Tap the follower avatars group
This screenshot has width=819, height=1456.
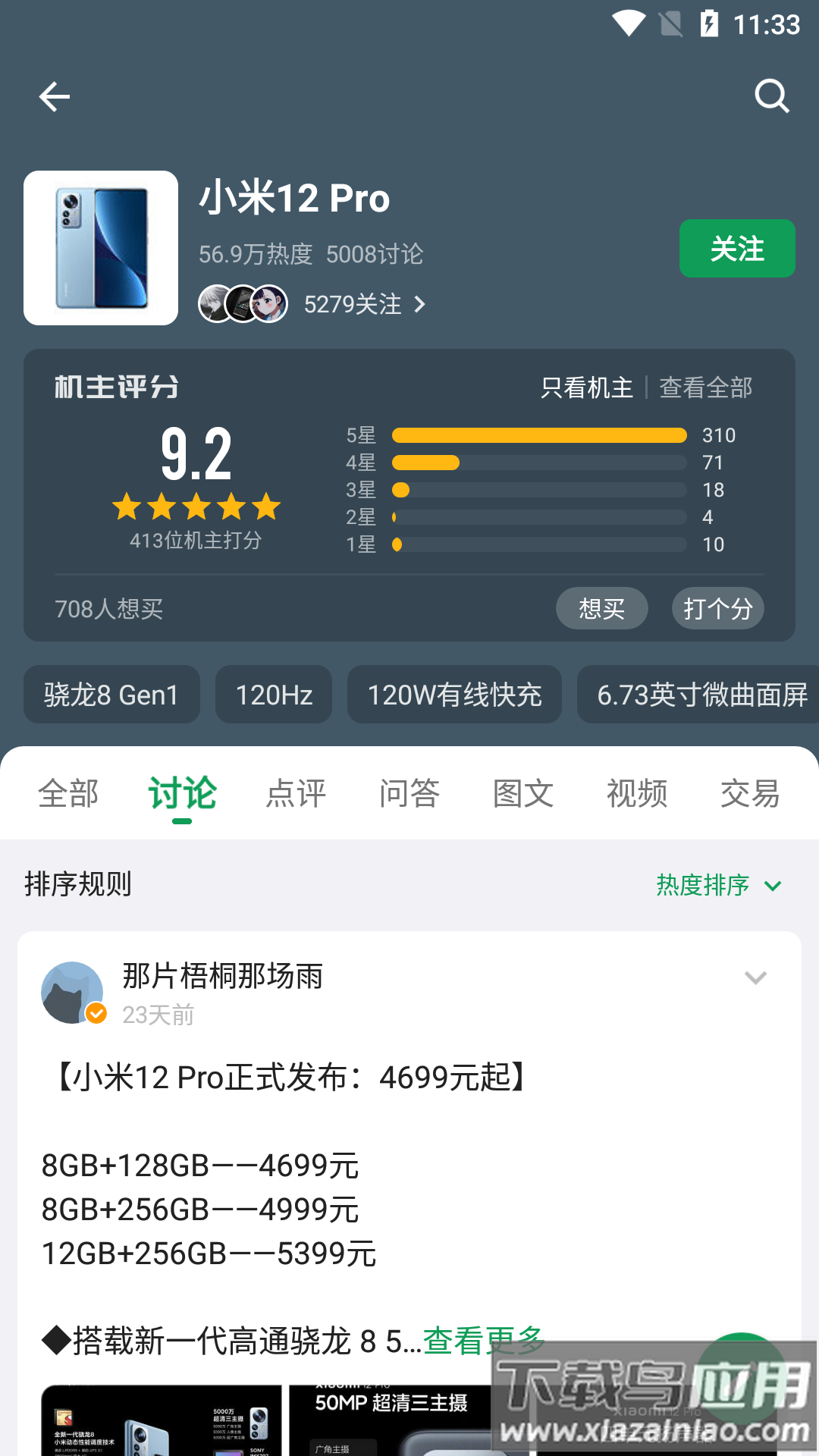pyautogui.click(x=242, y=304)
